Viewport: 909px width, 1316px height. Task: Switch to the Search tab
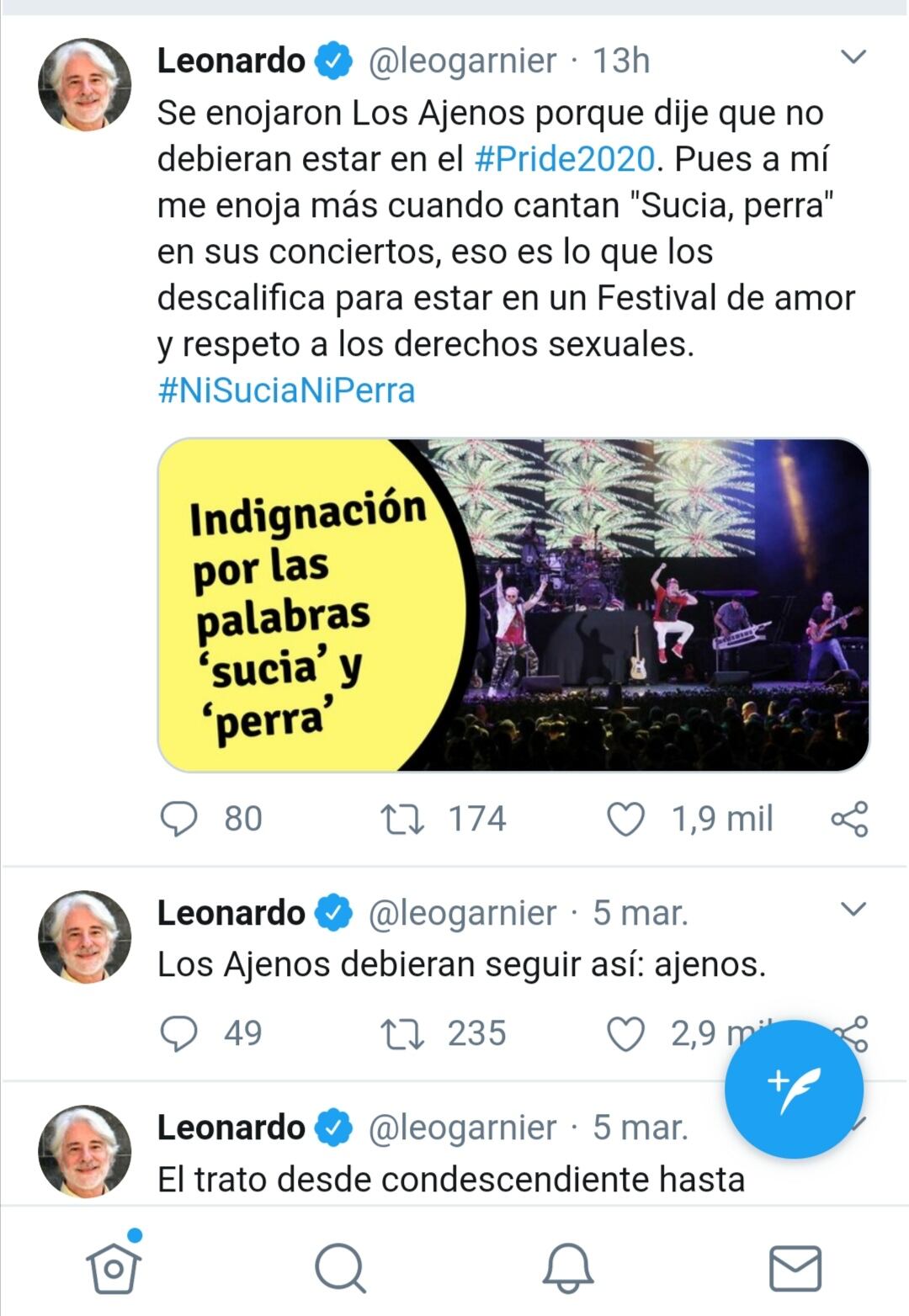pyautogui.click(x=340, y=1267)
